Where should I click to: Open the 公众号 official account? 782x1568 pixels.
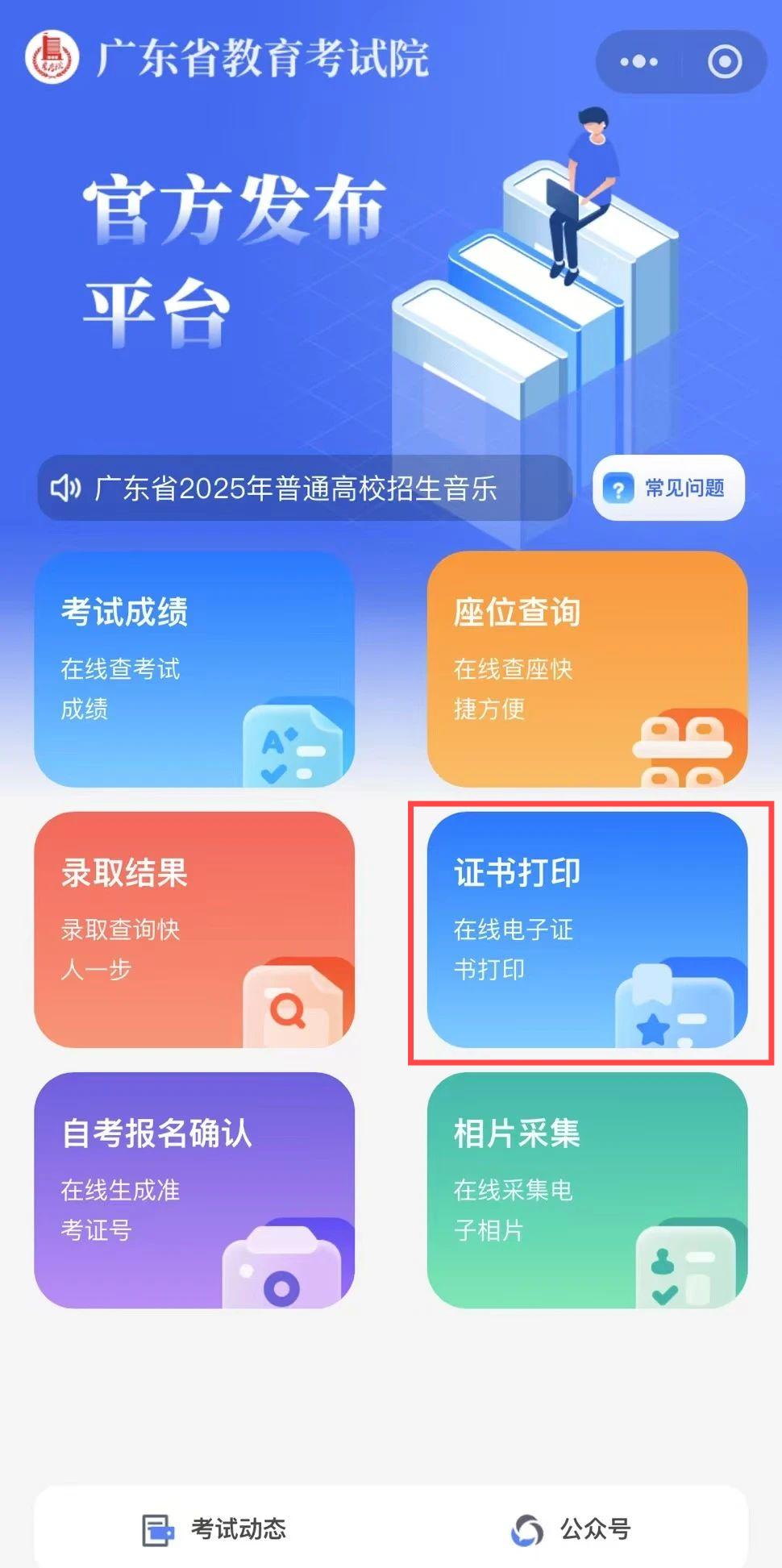click(571, 1529)
